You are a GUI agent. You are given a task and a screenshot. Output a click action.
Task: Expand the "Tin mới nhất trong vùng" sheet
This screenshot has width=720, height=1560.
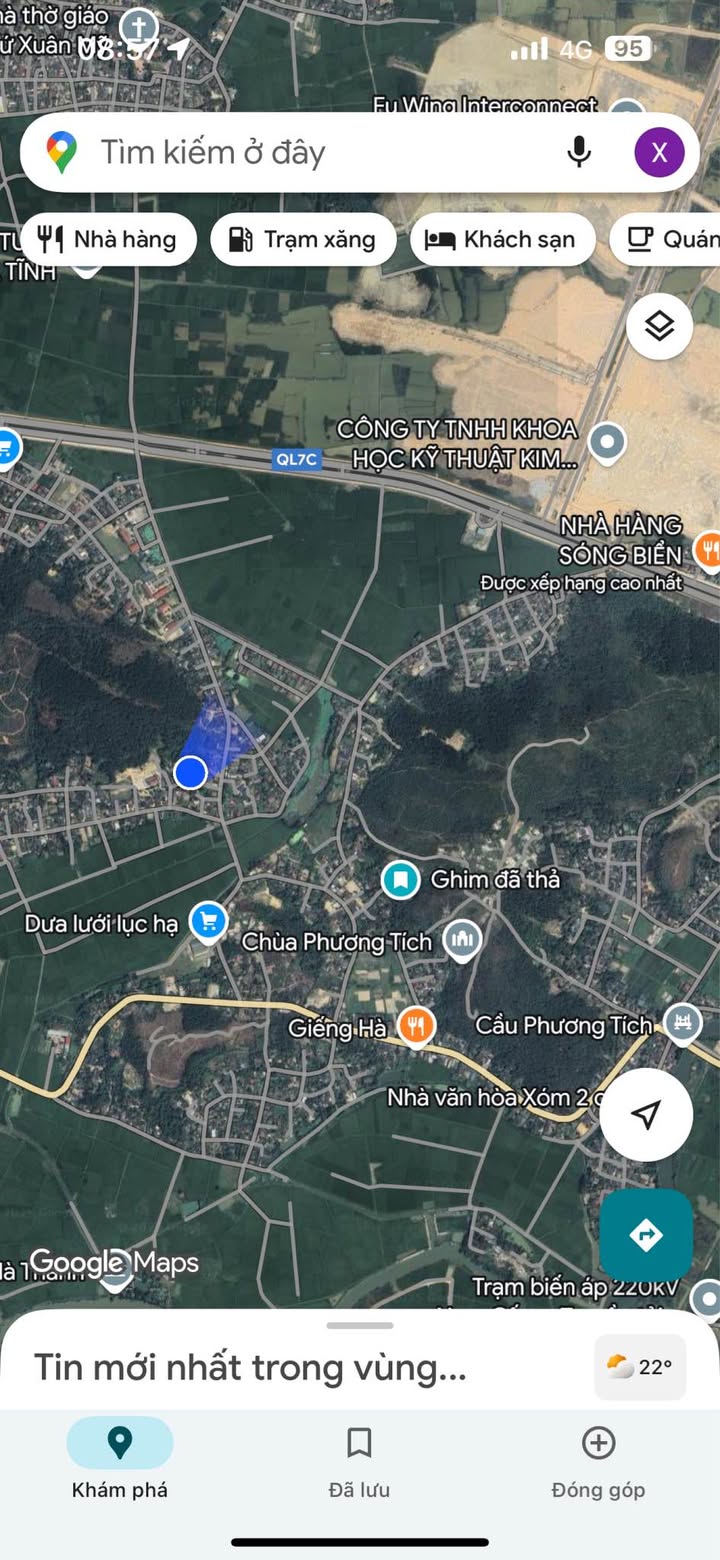pos(250,1367)
